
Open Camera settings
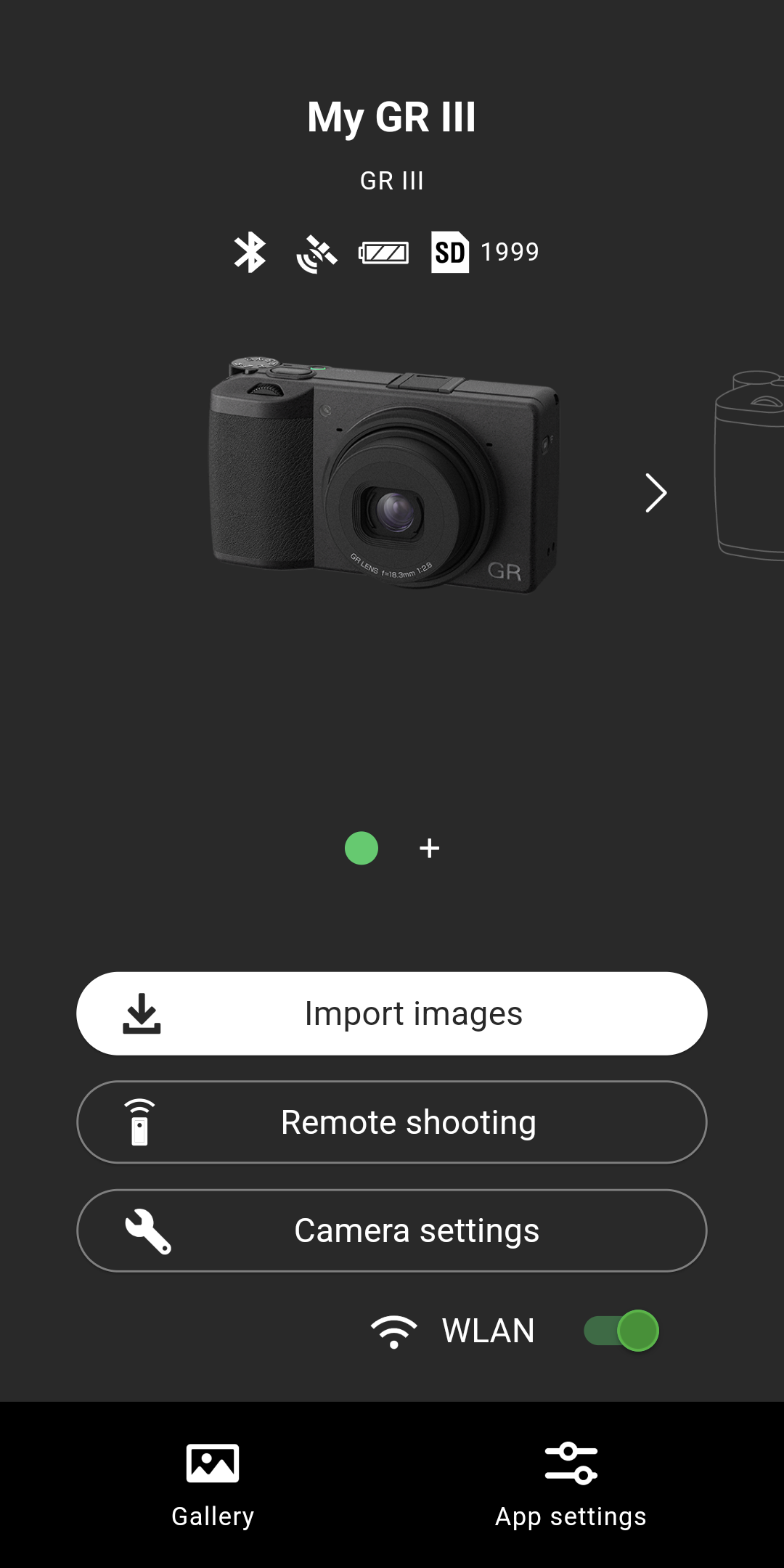(x=392, y=1231)
